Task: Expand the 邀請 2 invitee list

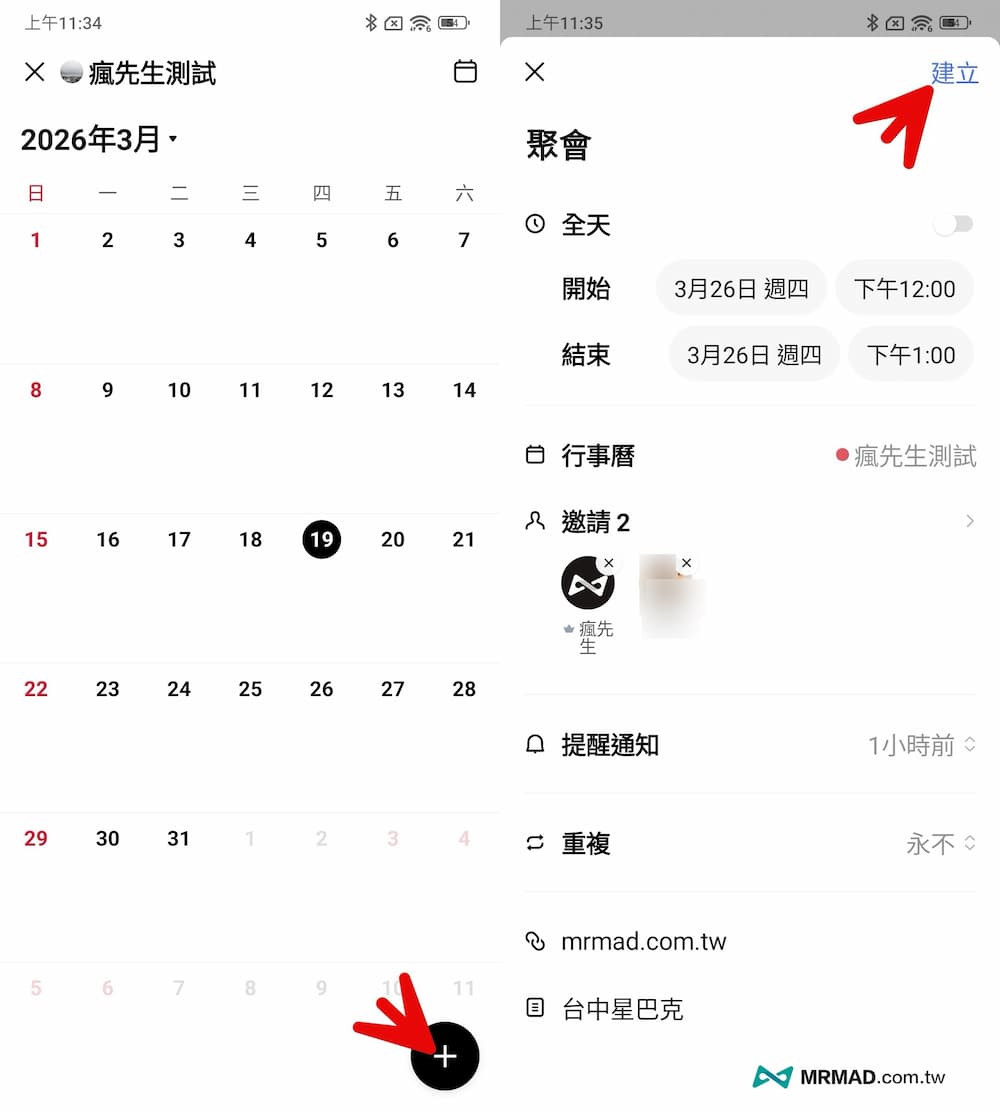Action: coord(969,521)
